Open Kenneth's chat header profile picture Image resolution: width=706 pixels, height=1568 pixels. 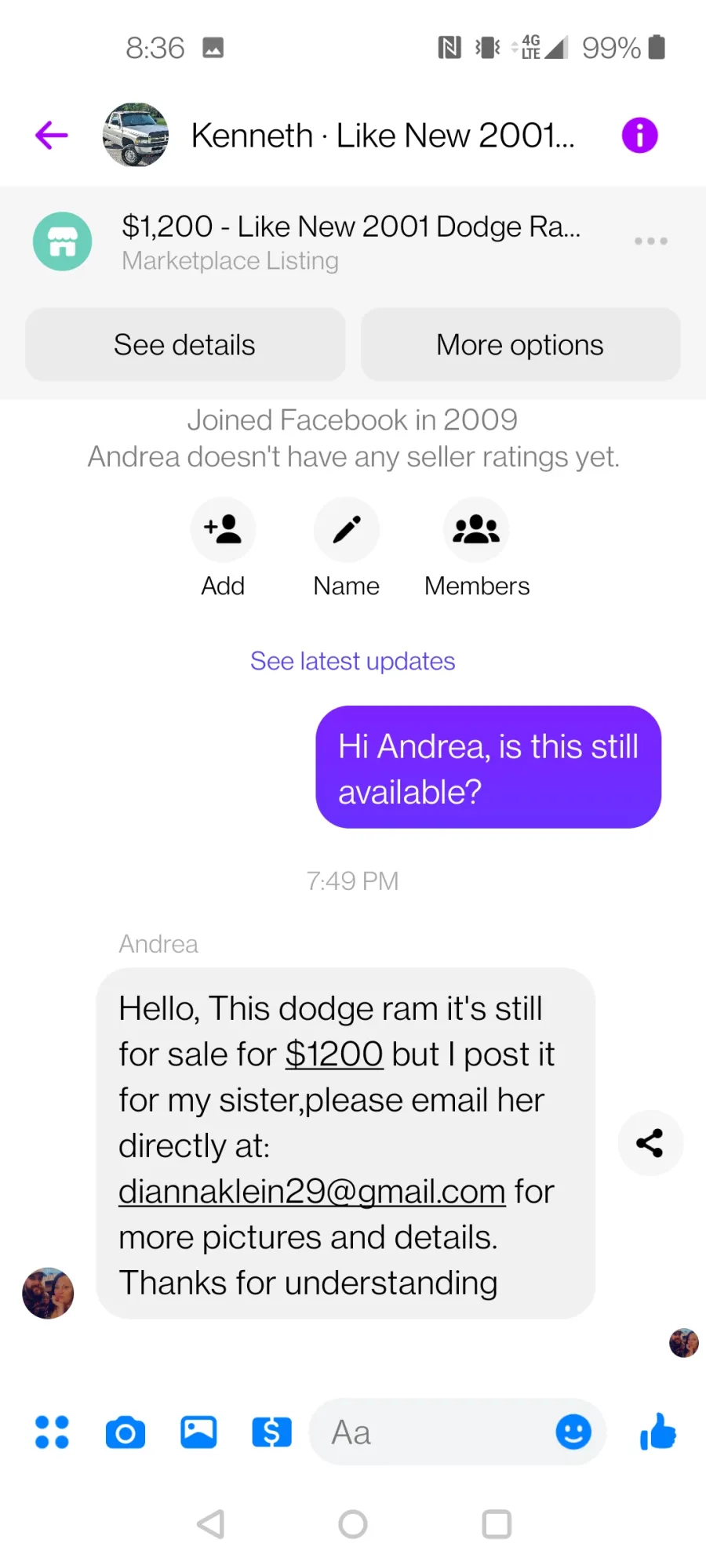tap(136, 135)
